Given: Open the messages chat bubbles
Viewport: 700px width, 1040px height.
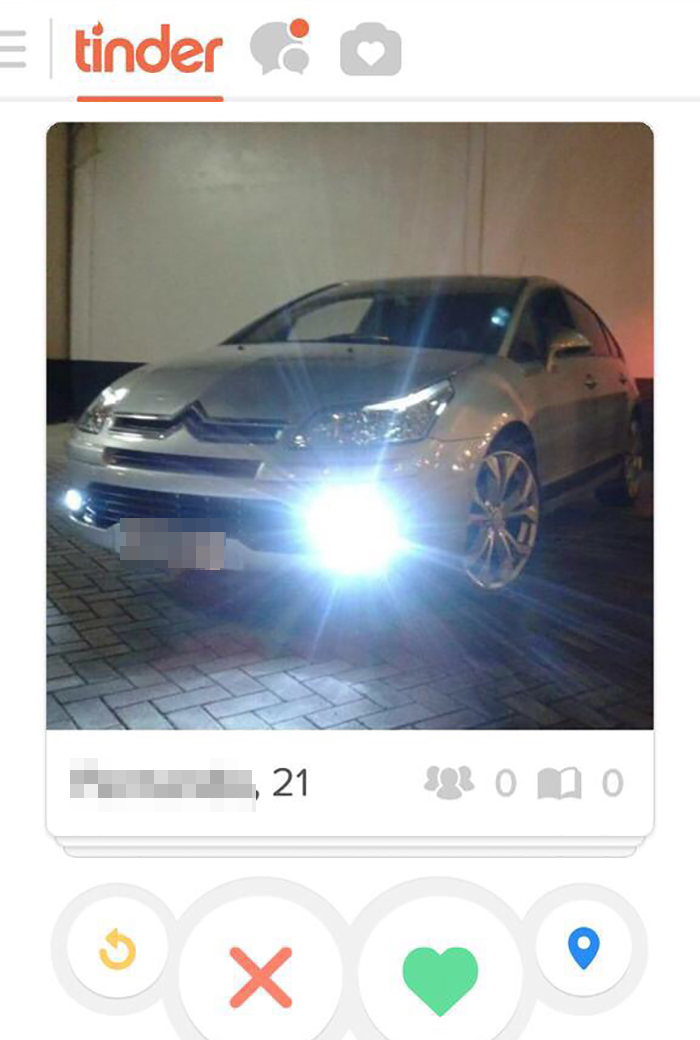Looking at the screenshot, I should [279, 49].
